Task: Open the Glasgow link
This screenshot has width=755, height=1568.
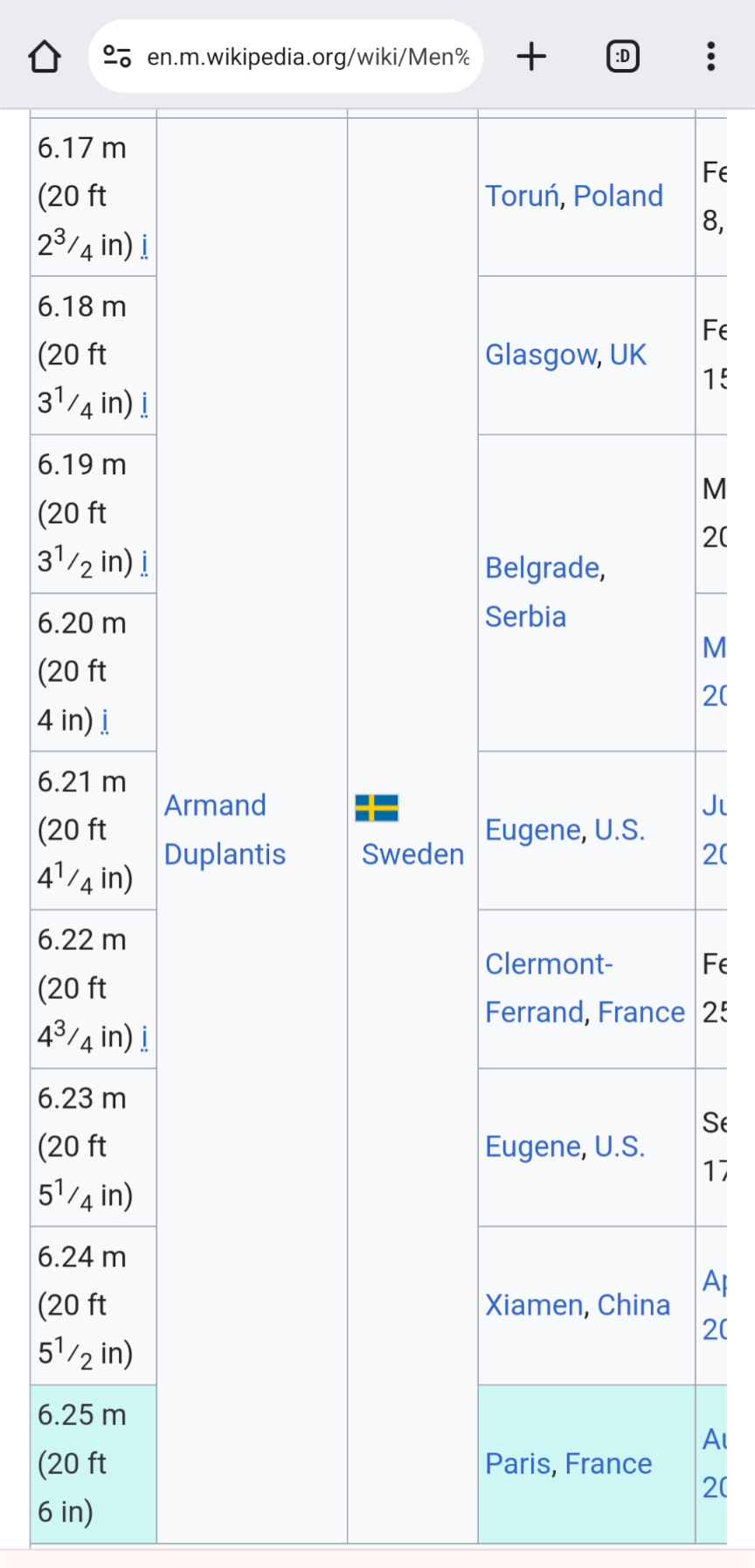Action: (542, 355)
